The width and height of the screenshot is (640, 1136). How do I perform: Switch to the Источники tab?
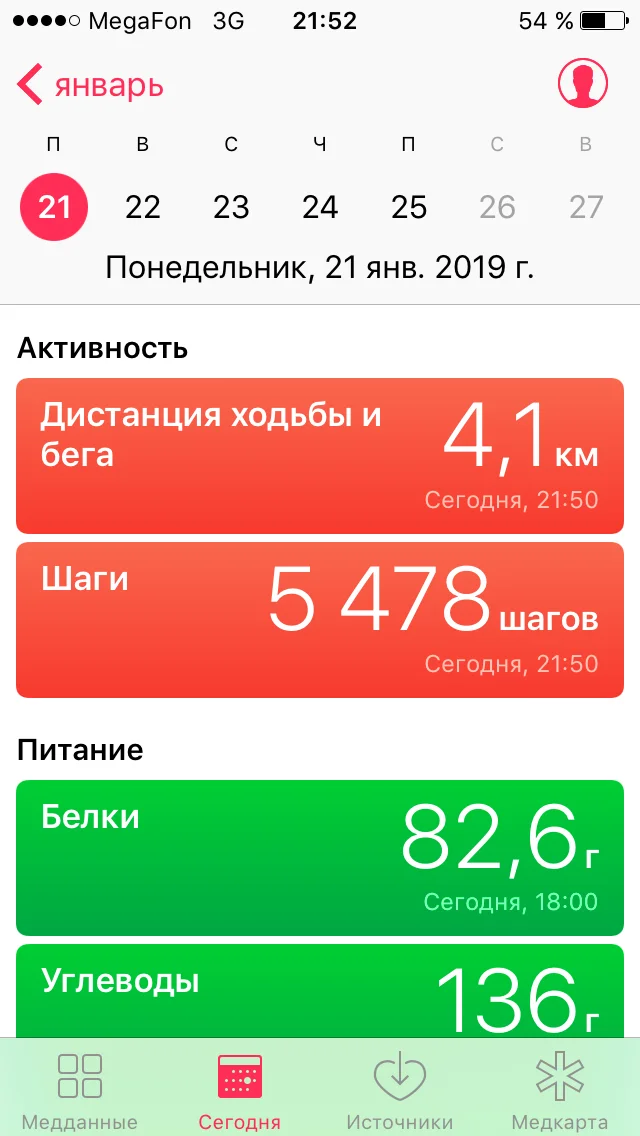click(400, 1090)
